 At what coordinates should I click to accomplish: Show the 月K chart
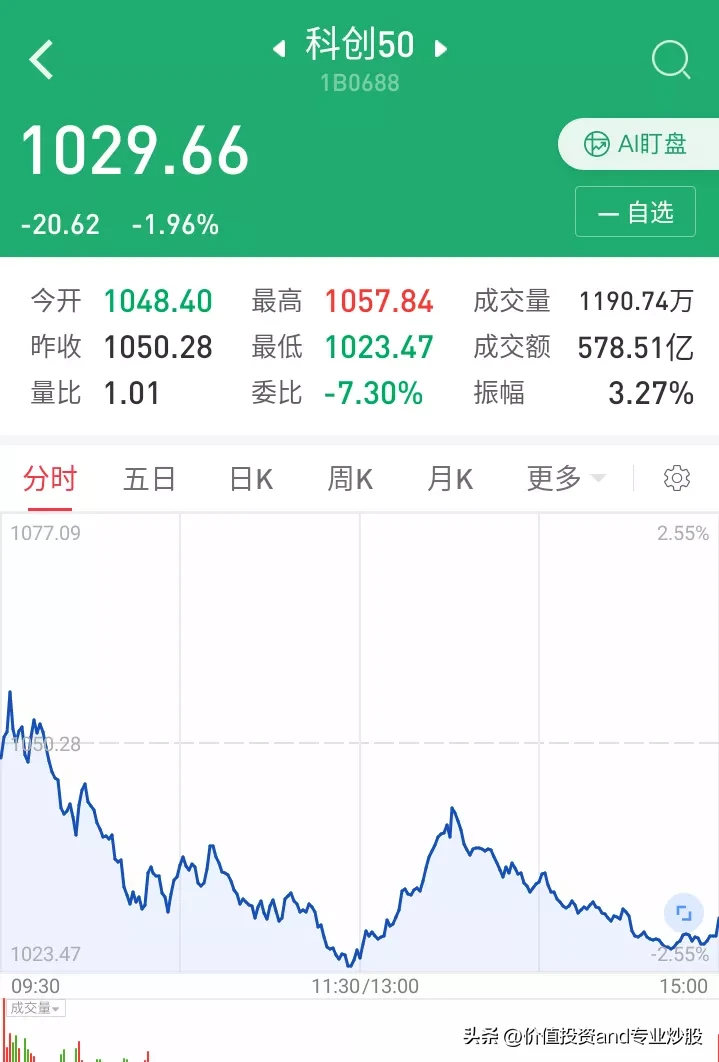(450, 479)
